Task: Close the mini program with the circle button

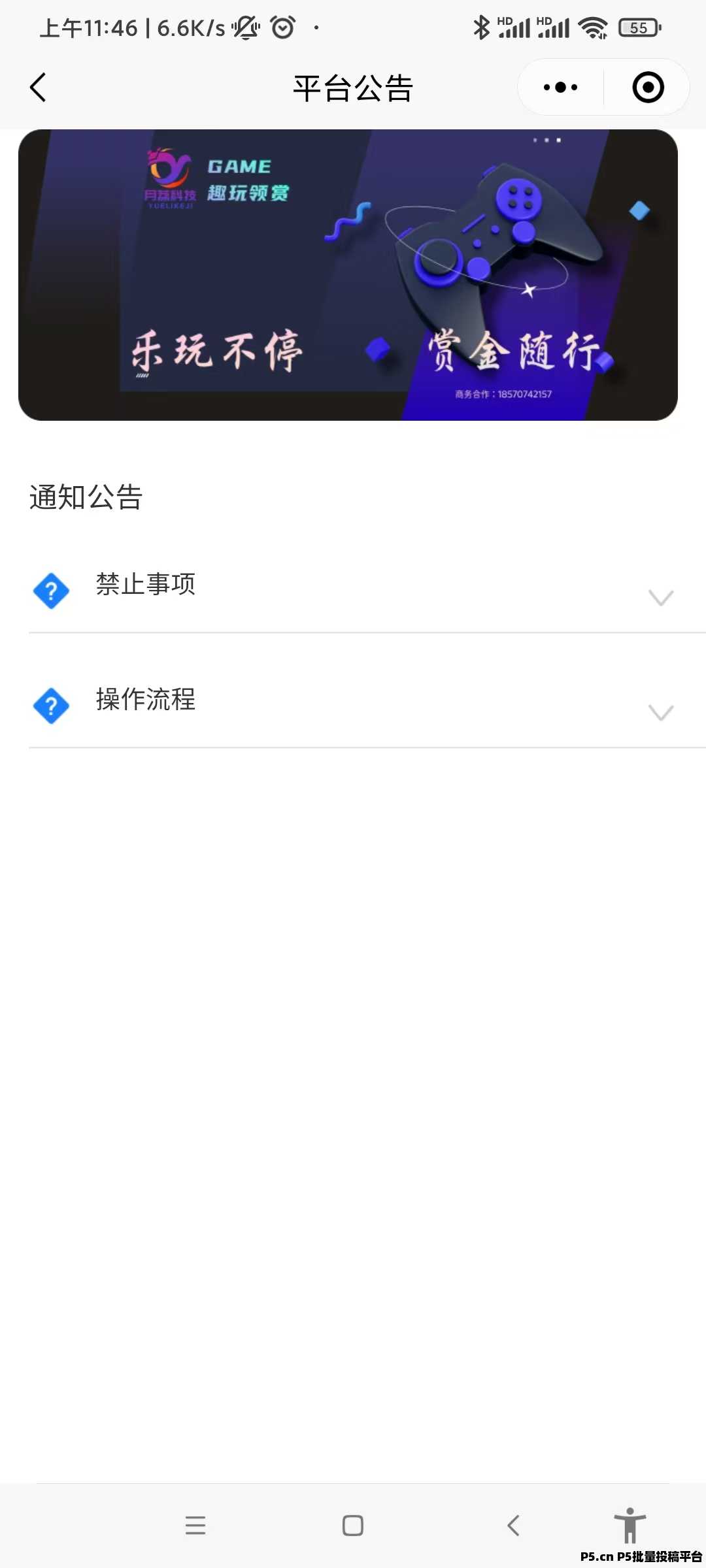Action: [648, 88]
